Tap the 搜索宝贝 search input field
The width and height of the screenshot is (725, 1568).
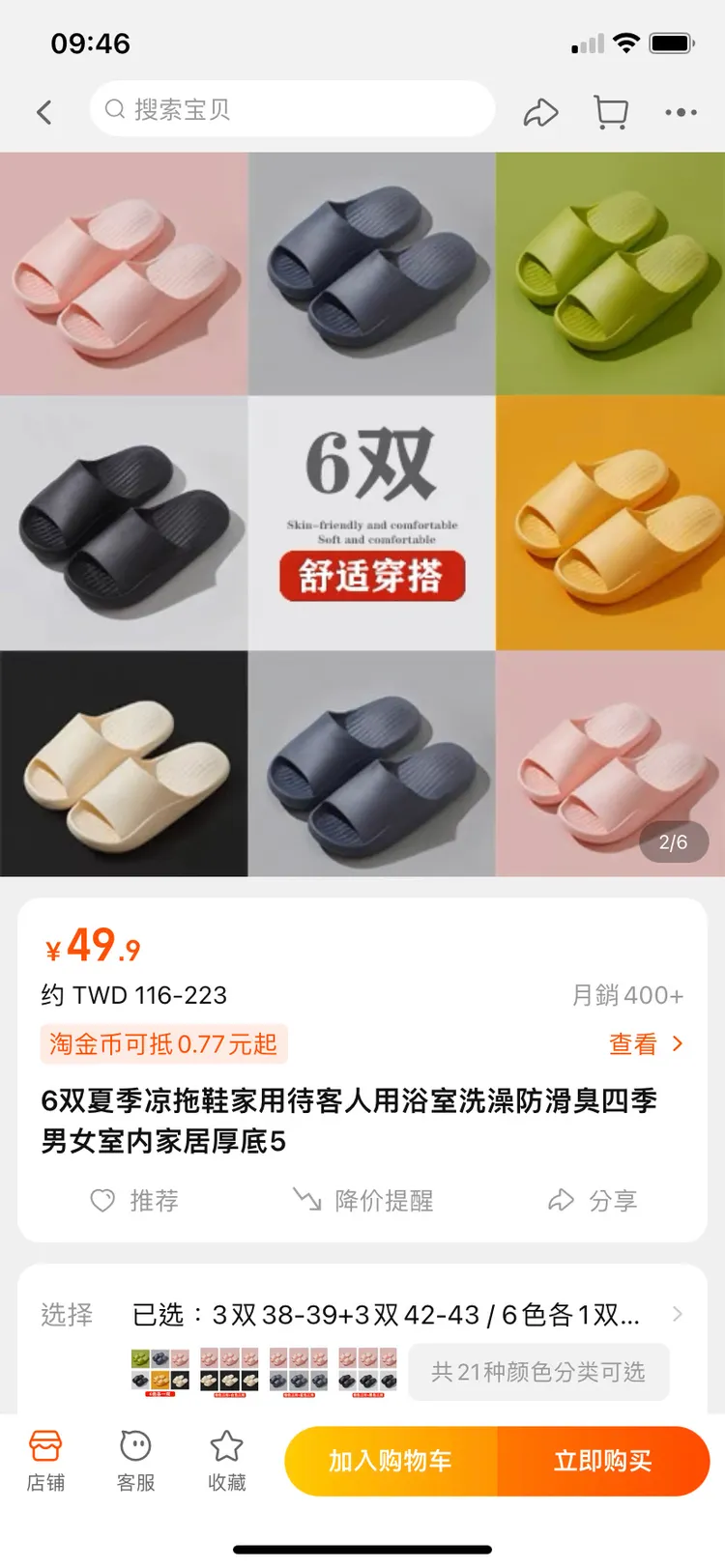[290, 109]
